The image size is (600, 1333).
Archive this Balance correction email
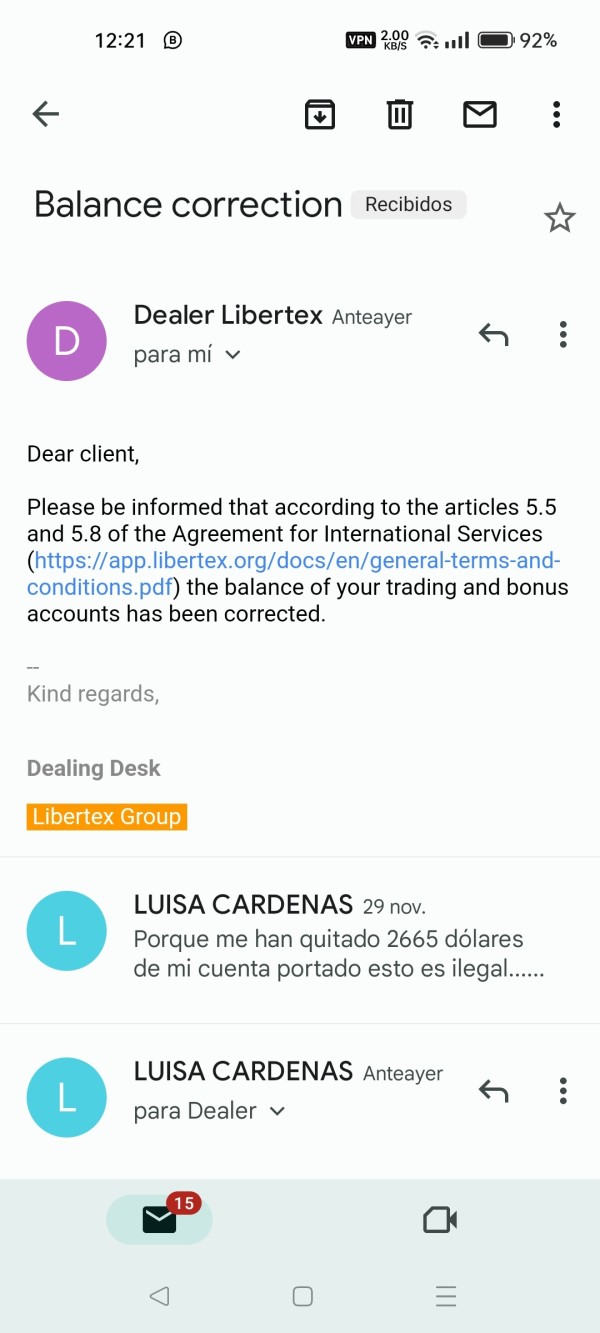(x=320, y=115)
